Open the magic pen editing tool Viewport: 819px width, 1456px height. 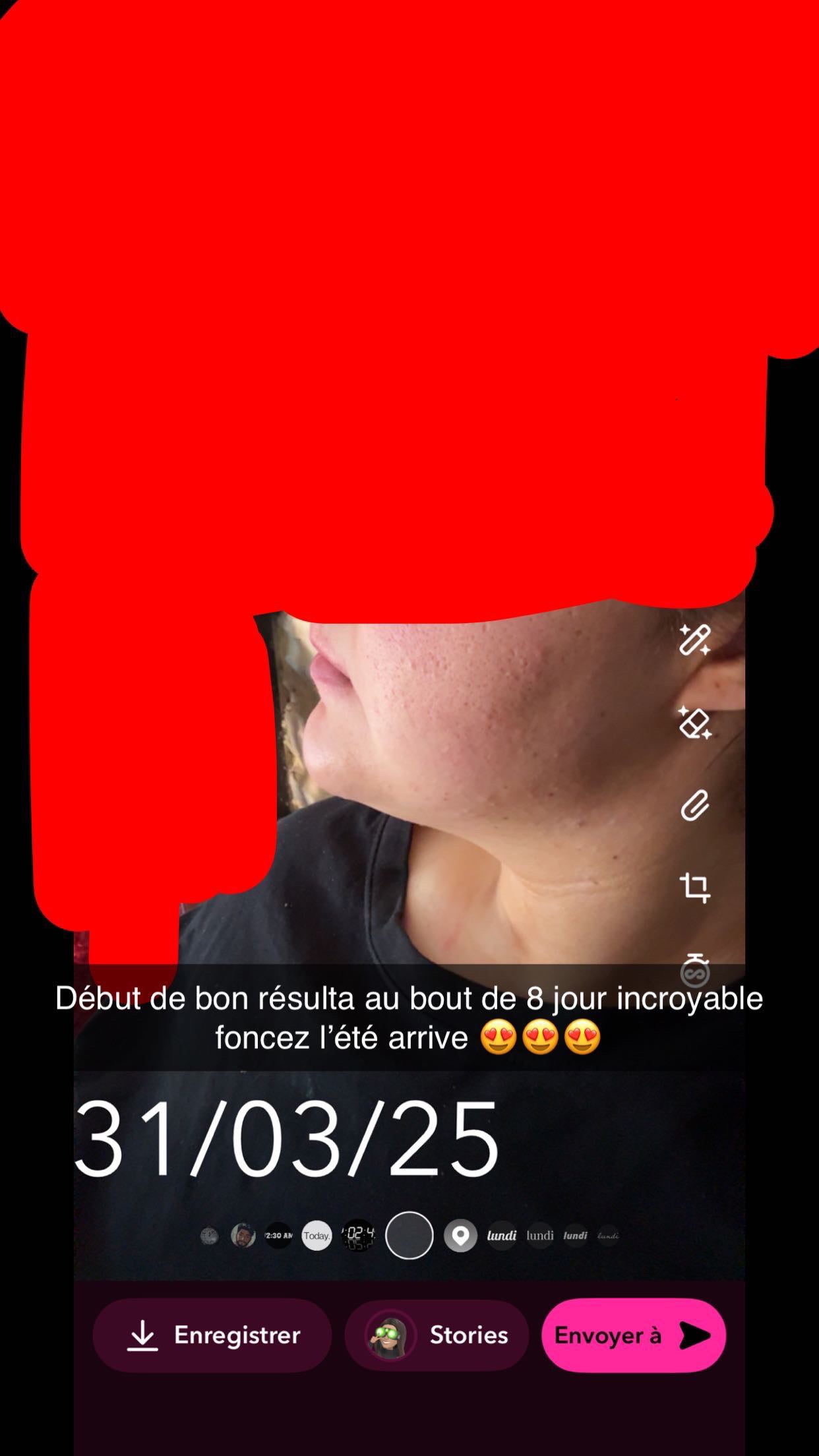click(694, 640)
